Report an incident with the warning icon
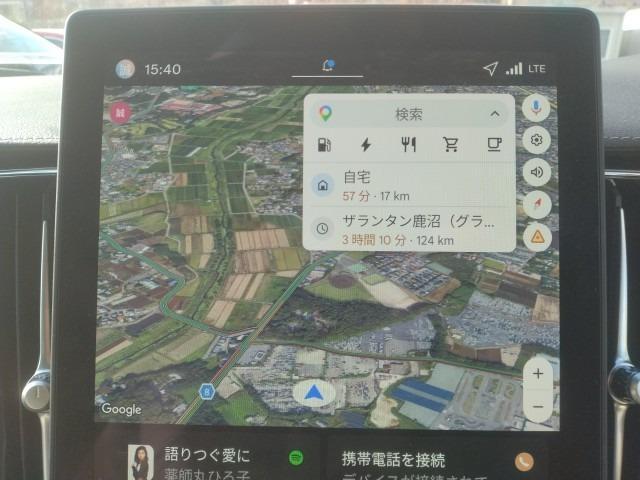The height and width of the screenshot is (480, 640). coord(537,237)
